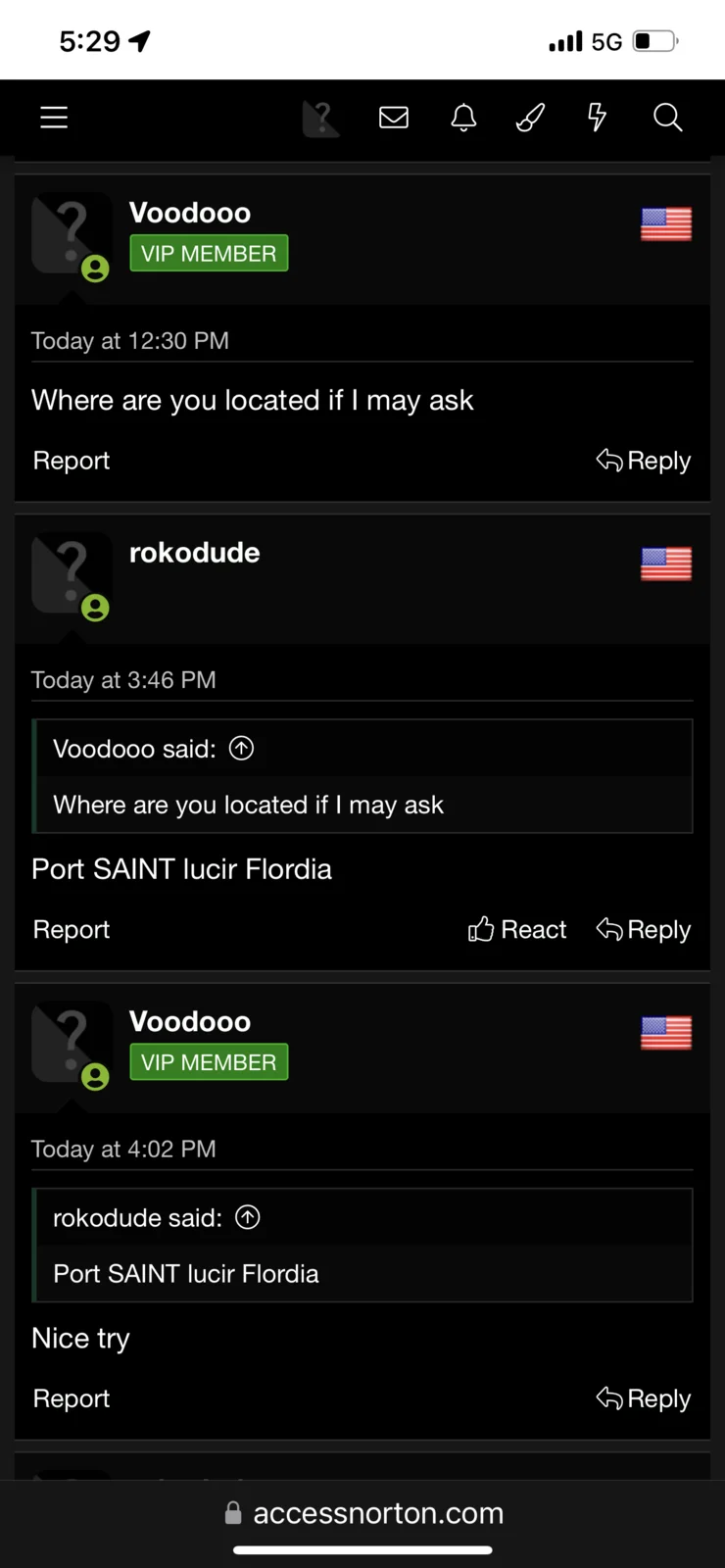Jump to rokodude's quoted original post
The height and width of the screenshot is (1568, 725).
point(248,1217)
